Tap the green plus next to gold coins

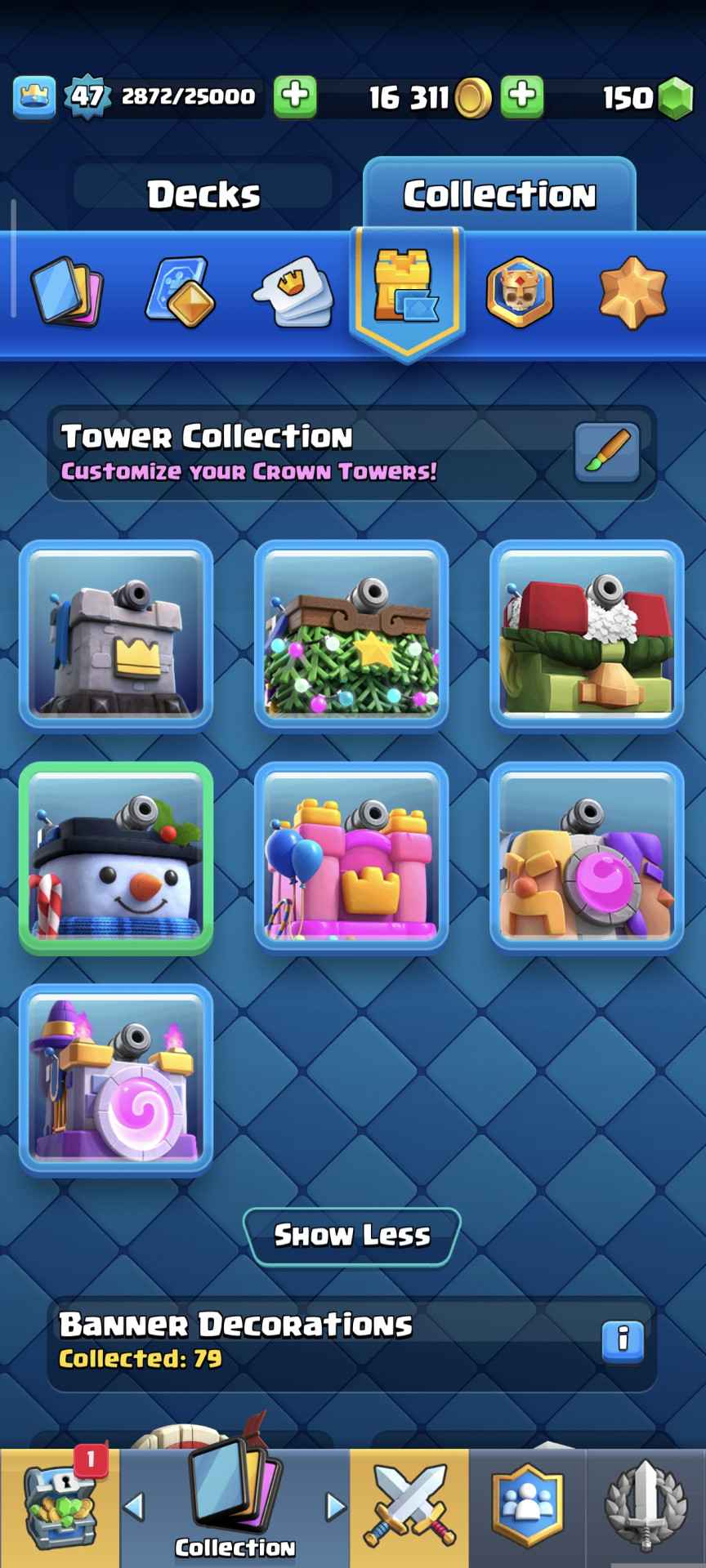coord(522,96)
